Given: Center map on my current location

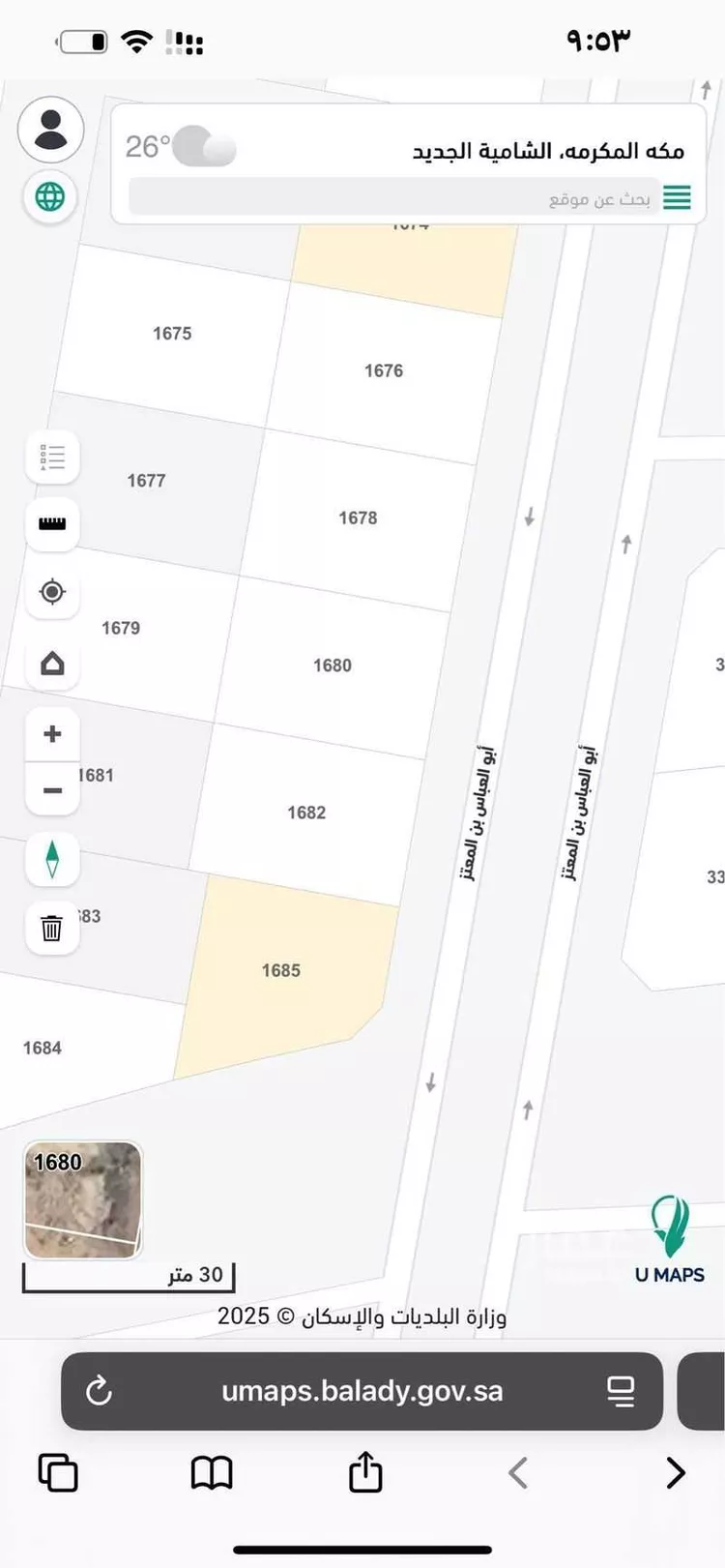Looking at the screenshot, I should point(52,592).
